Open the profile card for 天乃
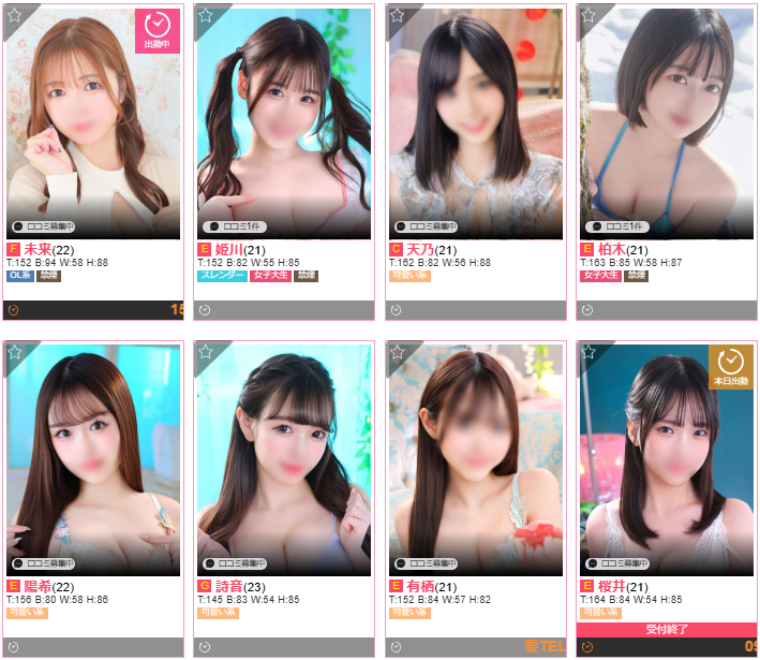760x660 pixels. point(476,130)
